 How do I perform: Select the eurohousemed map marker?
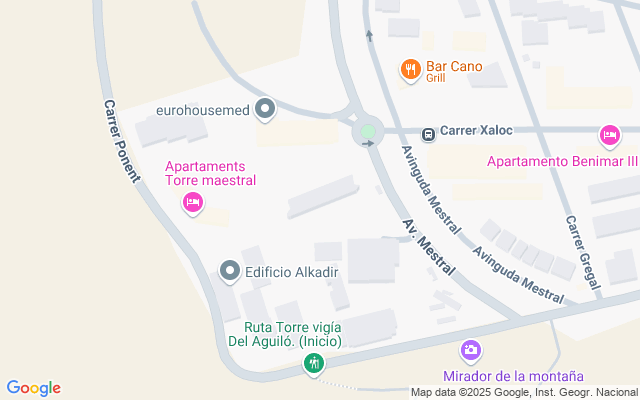tap(265, 108)
